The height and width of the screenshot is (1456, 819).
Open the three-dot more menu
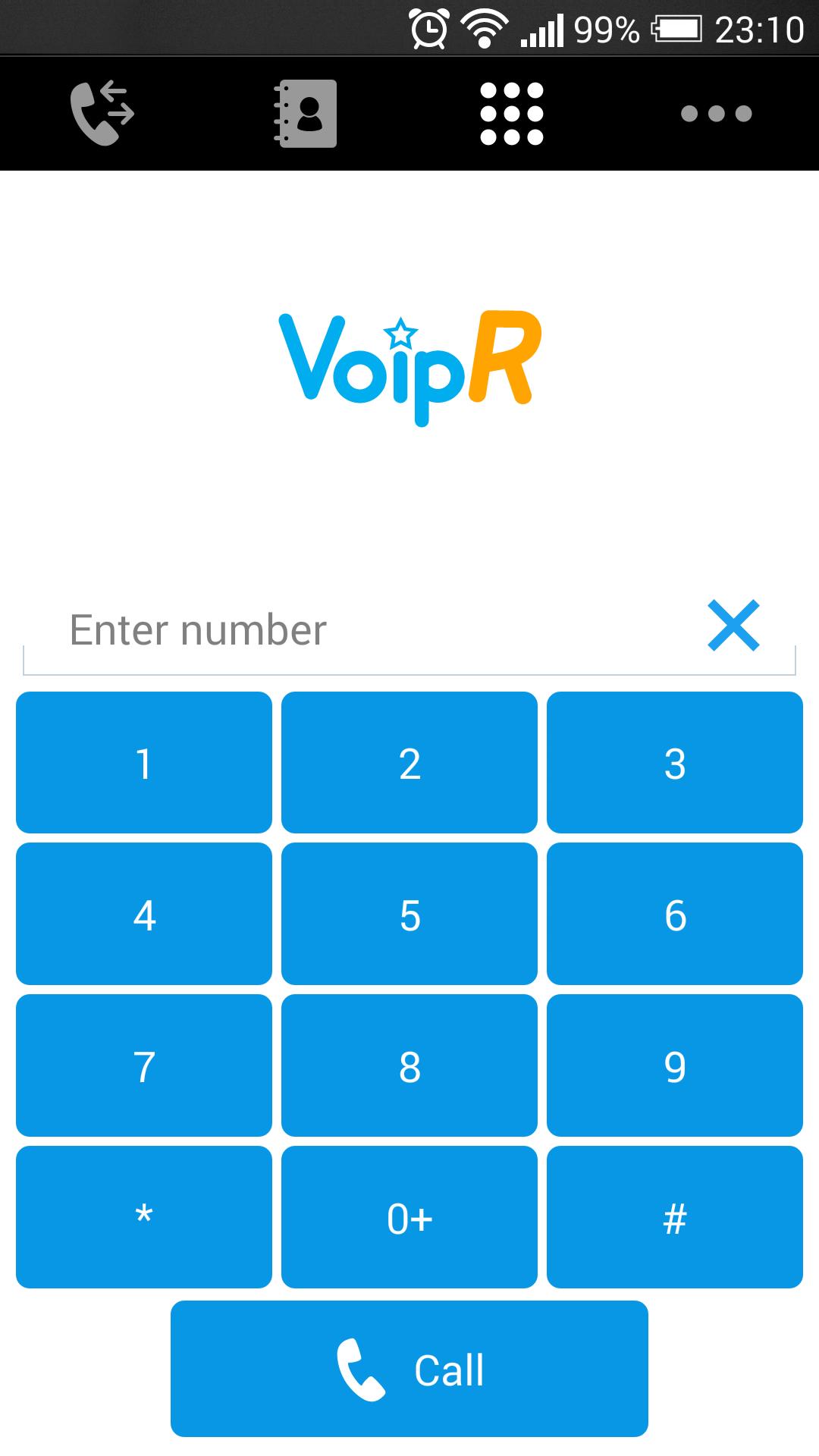(716, 113)
